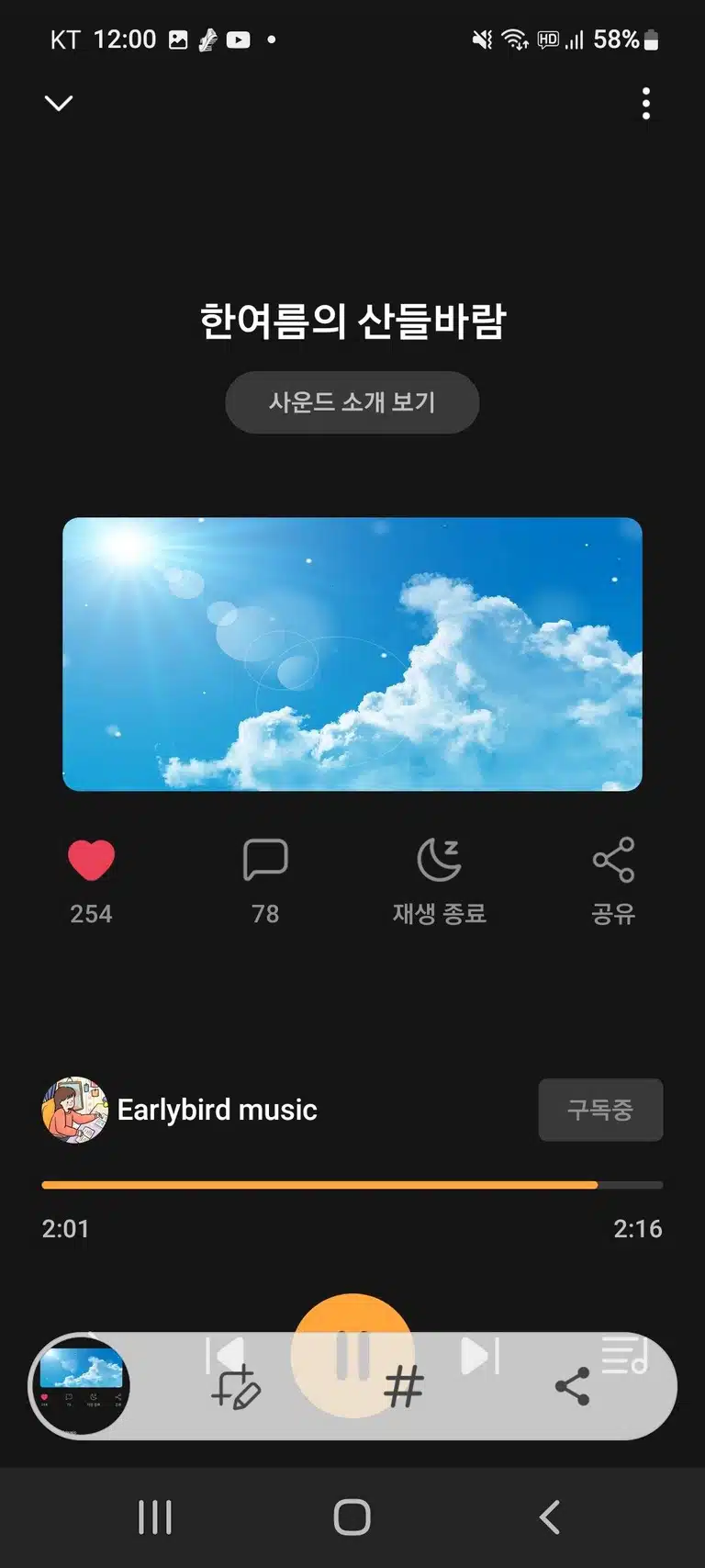Share the screenshot from the toolbar
The image size is (705, 1568).
[x=573, y=1387]
